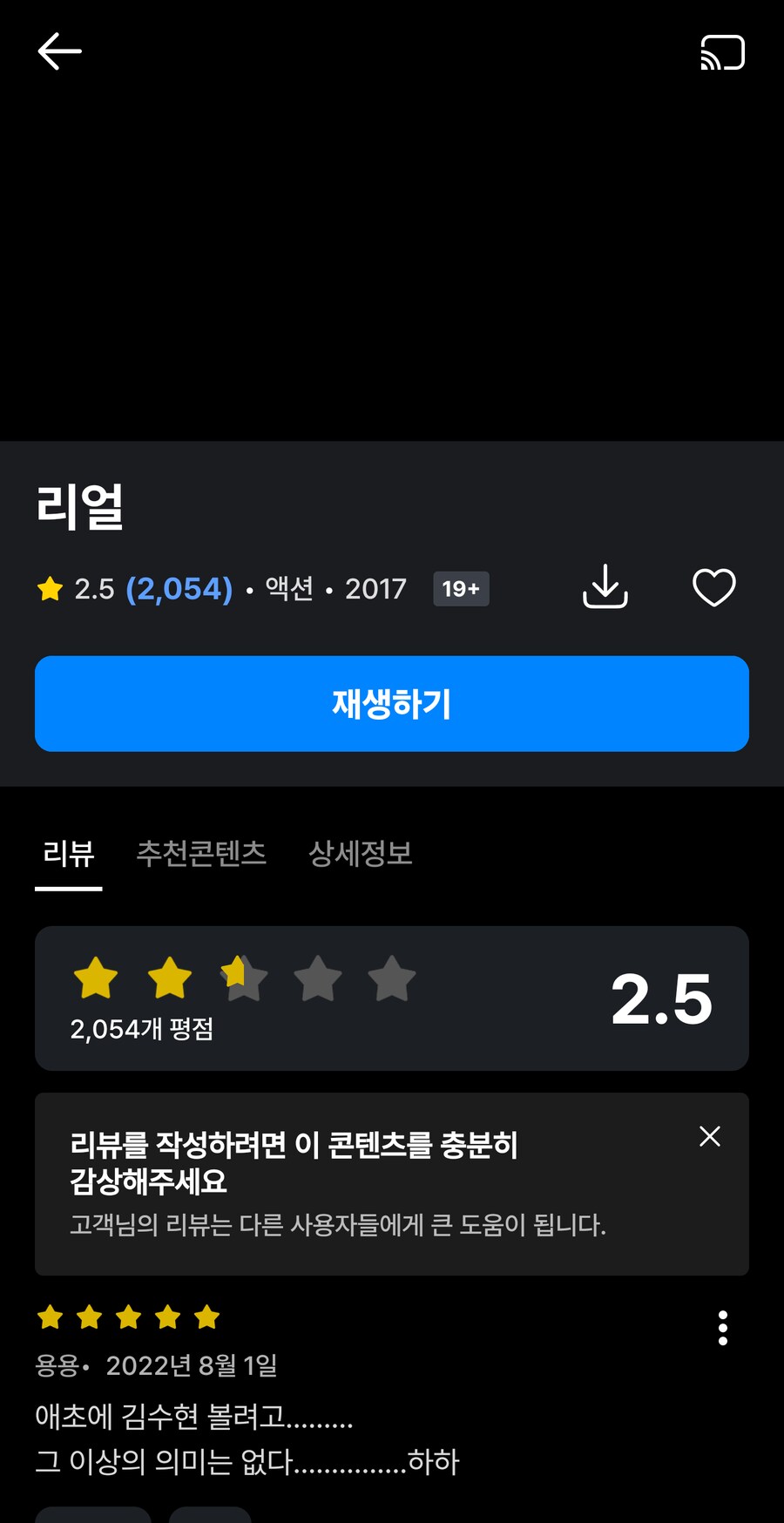Open the three-dot menu on 용용's review
784x1523 pixels.
723,1327
